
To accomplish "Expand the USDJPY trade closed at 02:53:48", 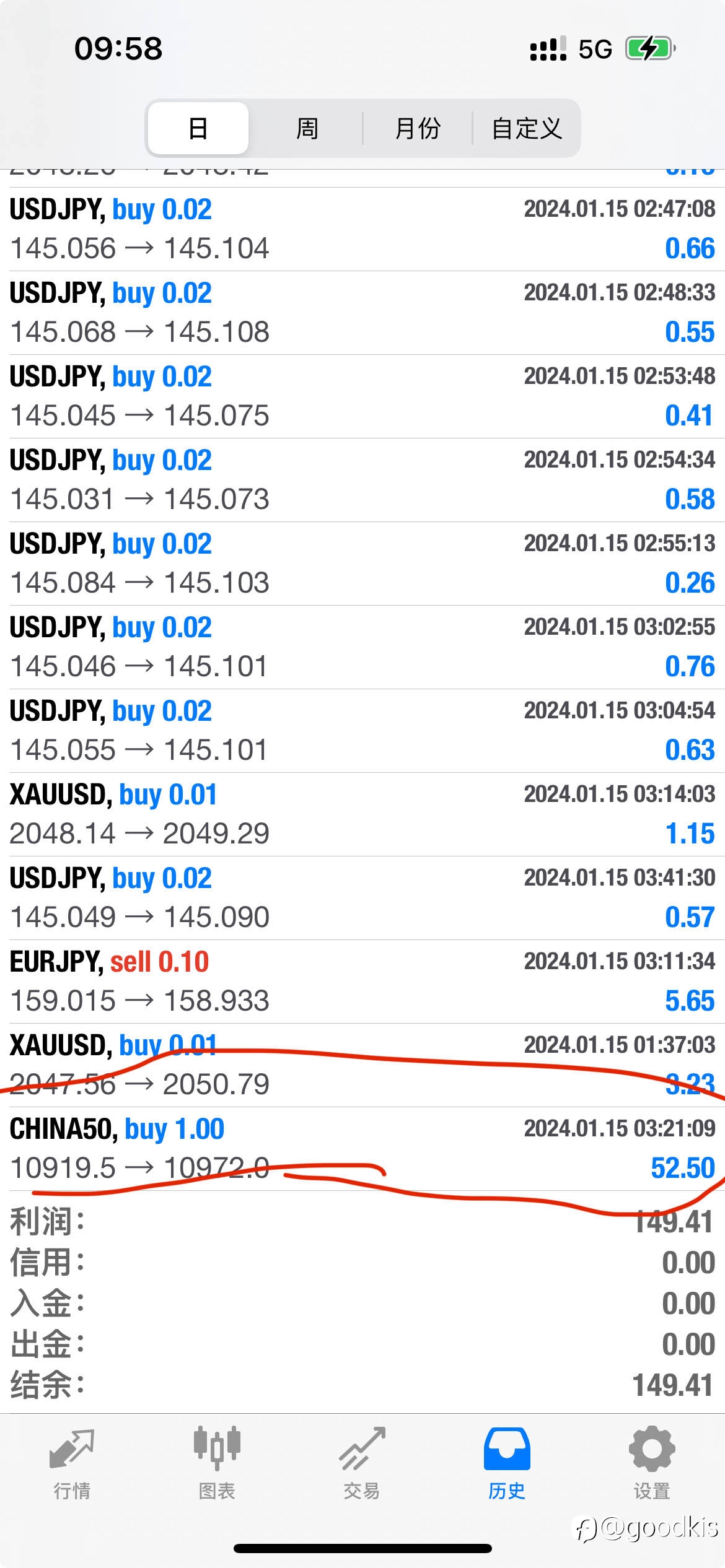I will click(362, 396).
